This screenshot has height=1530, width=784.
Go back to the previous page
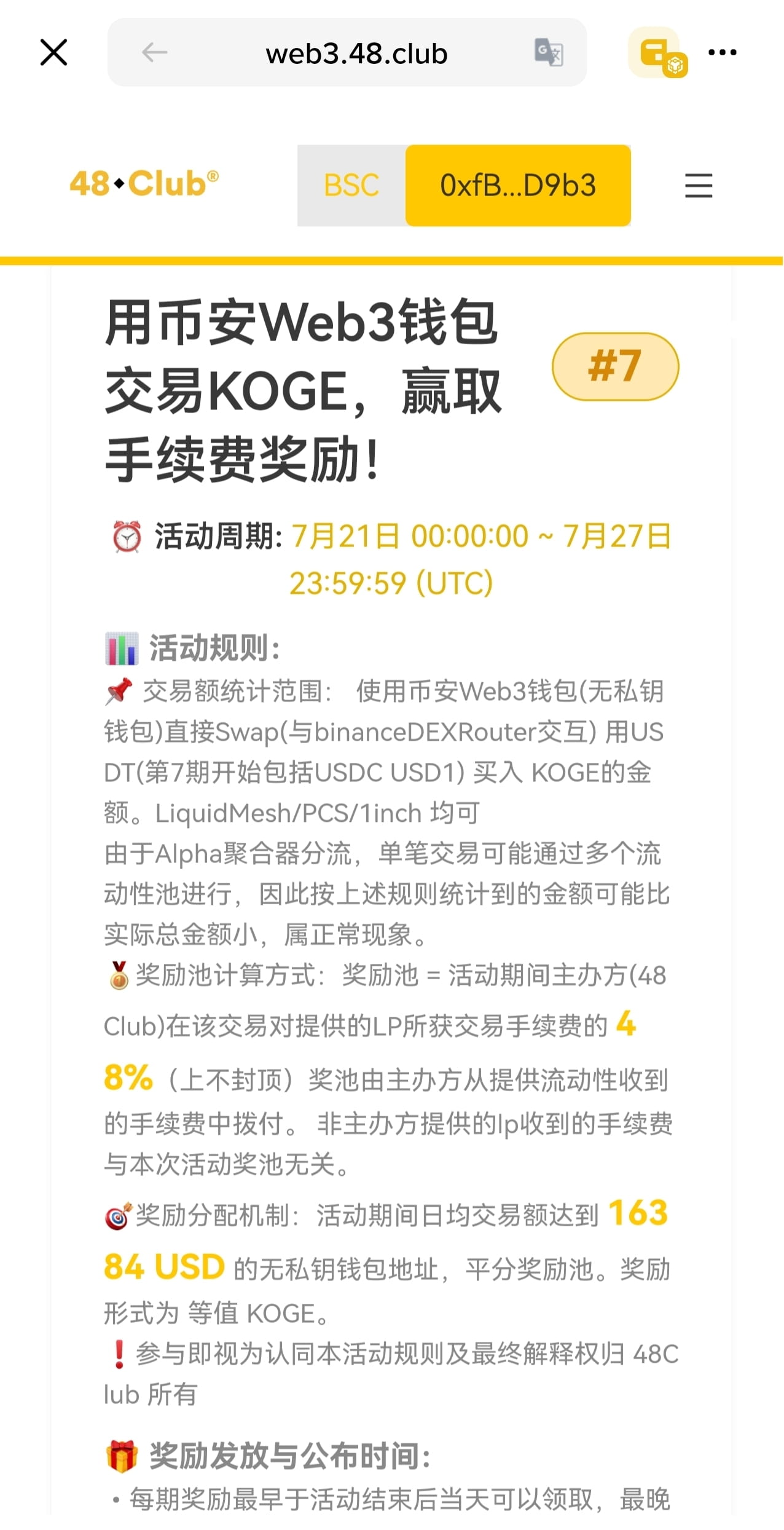(x=154, y=53)
